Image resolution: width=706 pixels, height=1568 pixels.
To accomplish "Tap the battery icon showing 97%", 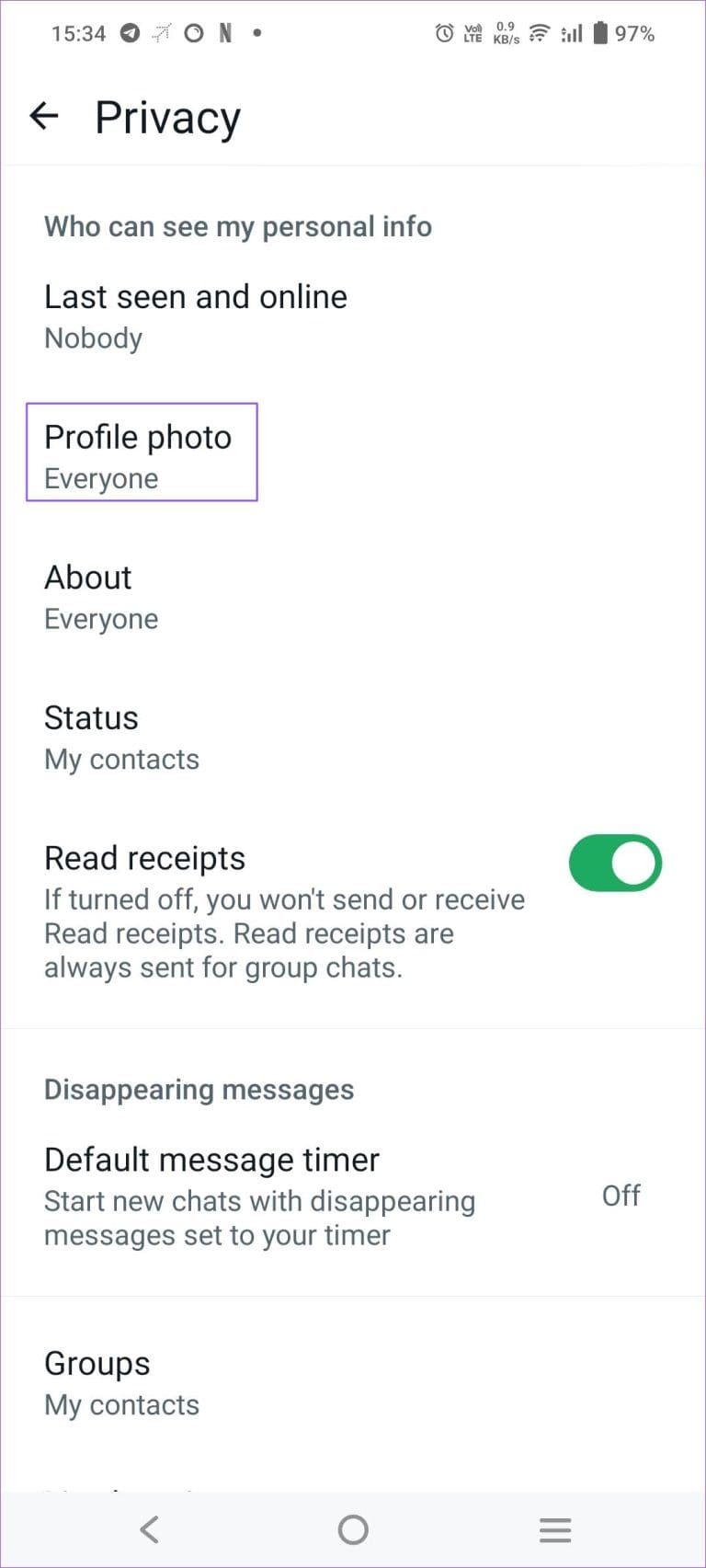I will (x=602, y=32).
